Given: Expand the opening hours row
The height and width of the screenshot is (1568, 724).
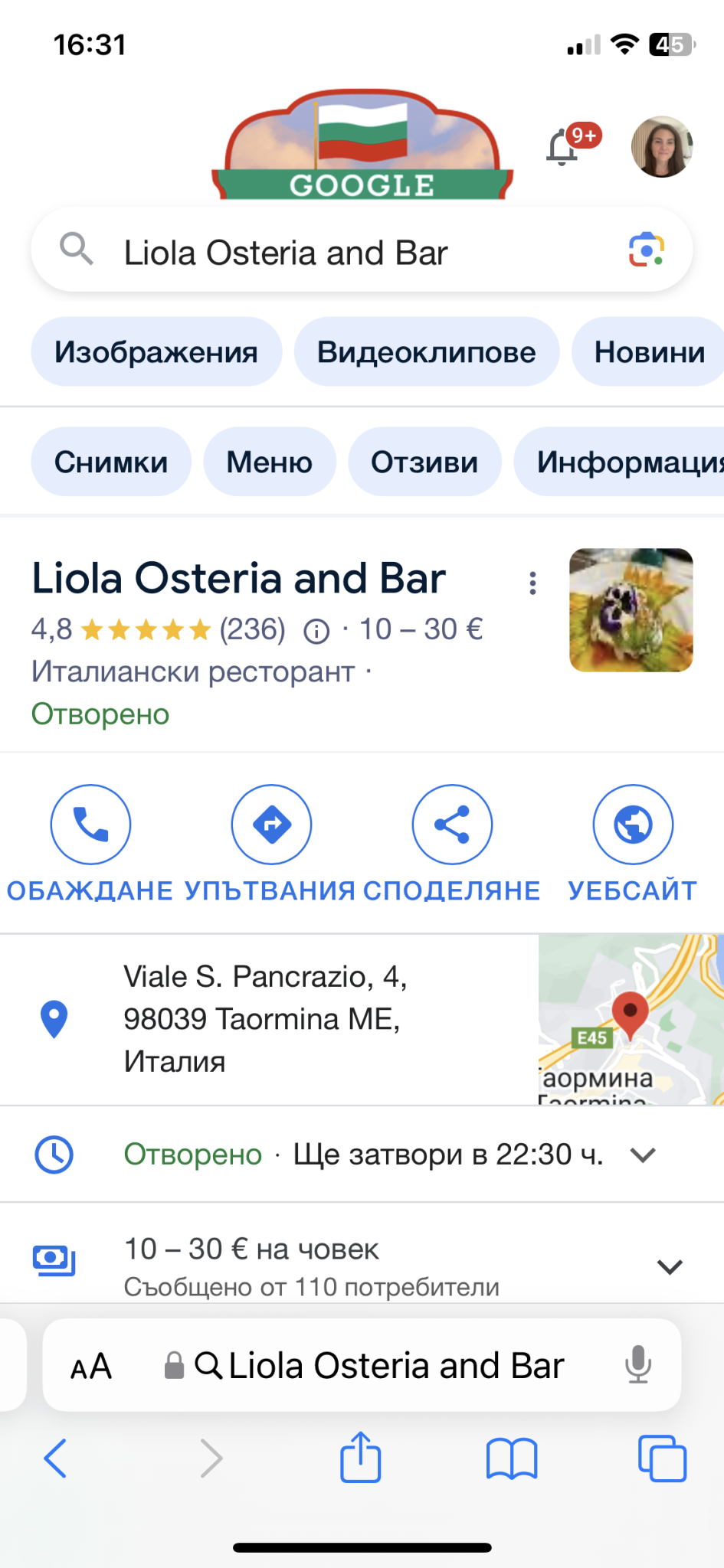Looking at the screenshot, I should (x=643, y=1155).
